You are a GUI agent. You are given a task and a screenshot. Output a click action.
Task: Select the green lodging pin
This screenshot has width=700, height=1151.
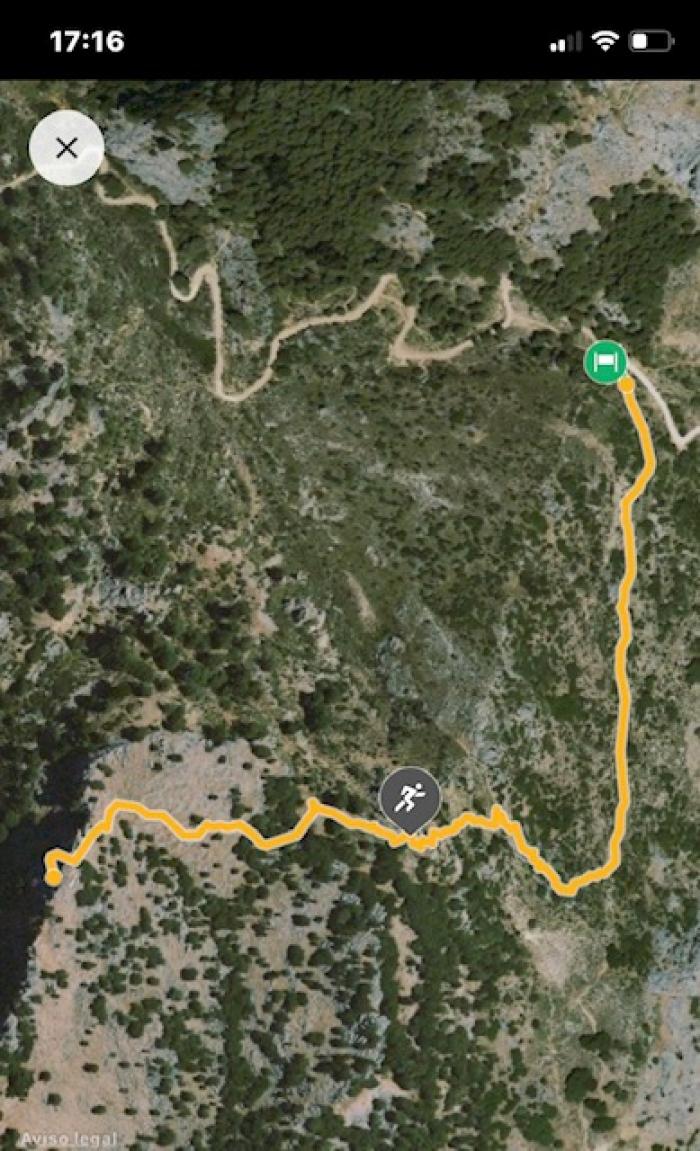(x=605, y=362)
